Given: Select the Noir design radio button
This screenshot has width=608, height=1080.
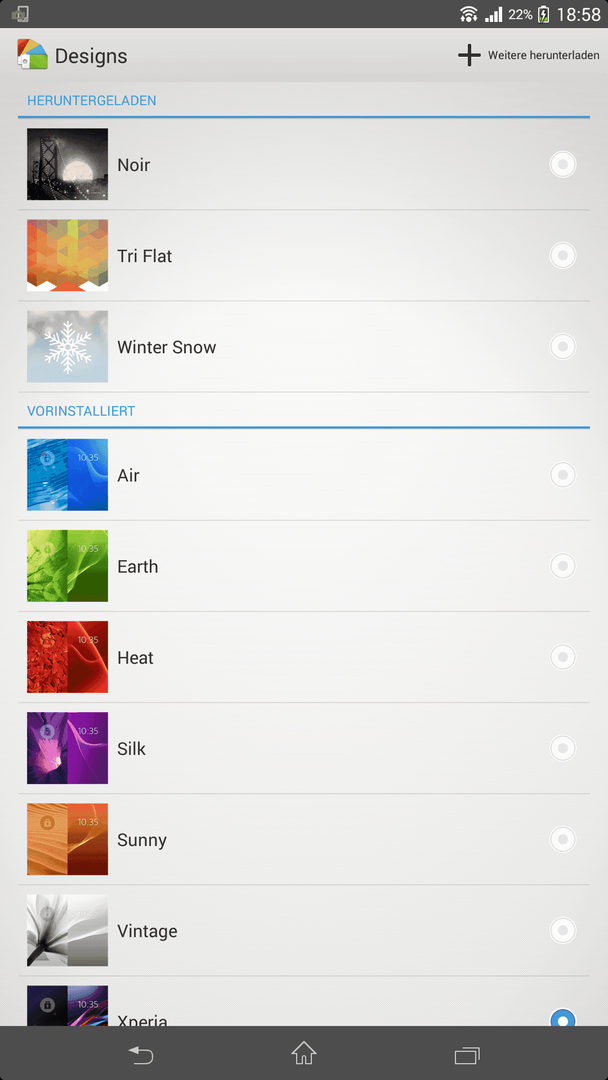Looking at the screenshot, I should [x=563, y=165].
